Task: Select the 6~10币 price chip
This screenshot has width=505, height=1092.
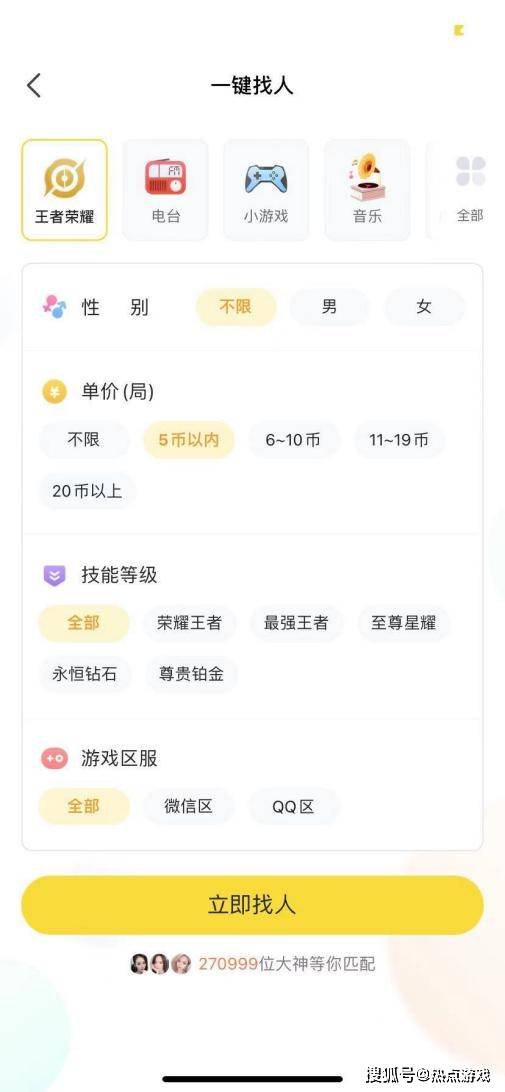Action: tap(293, 440)
